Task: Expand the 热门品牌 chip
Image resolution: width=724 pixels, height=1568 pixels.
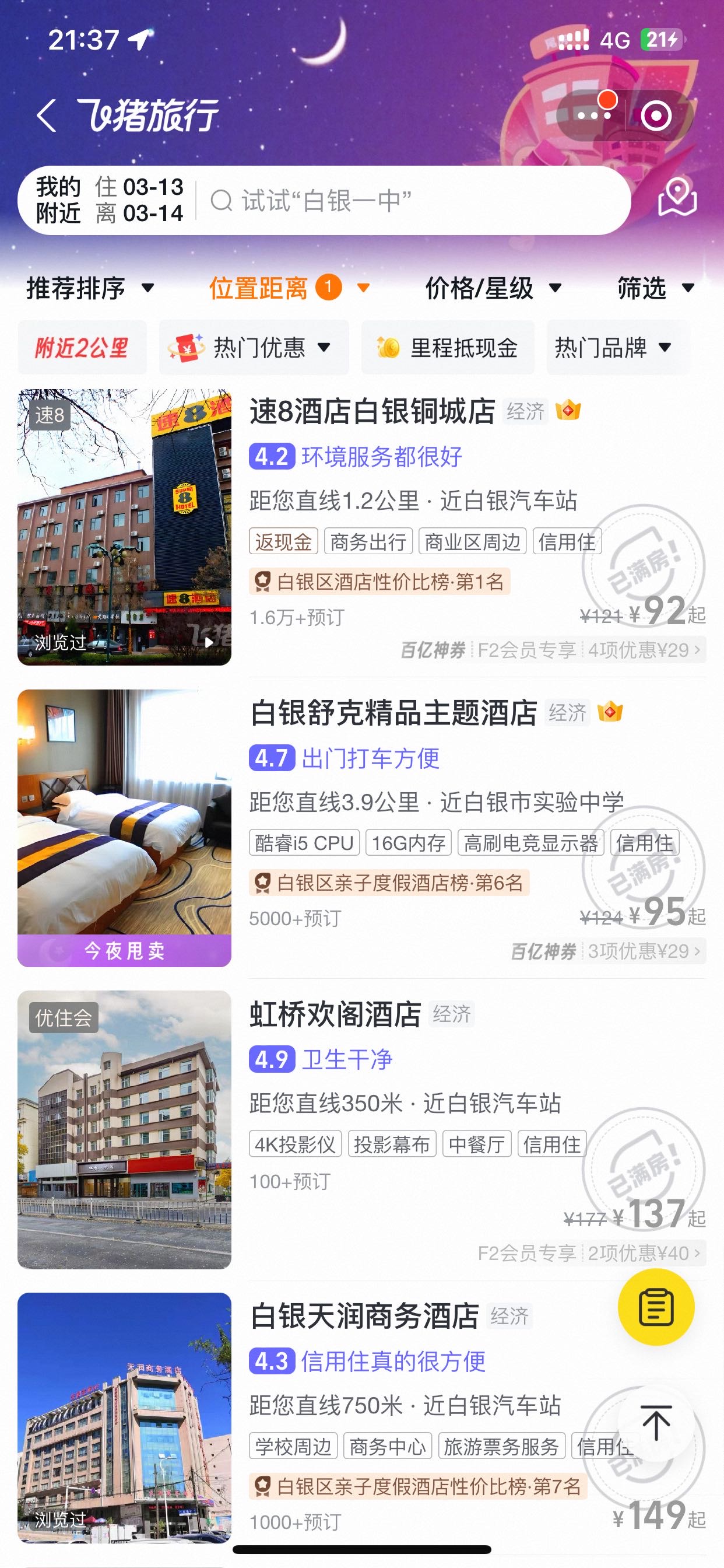Action: coord(618,348)
